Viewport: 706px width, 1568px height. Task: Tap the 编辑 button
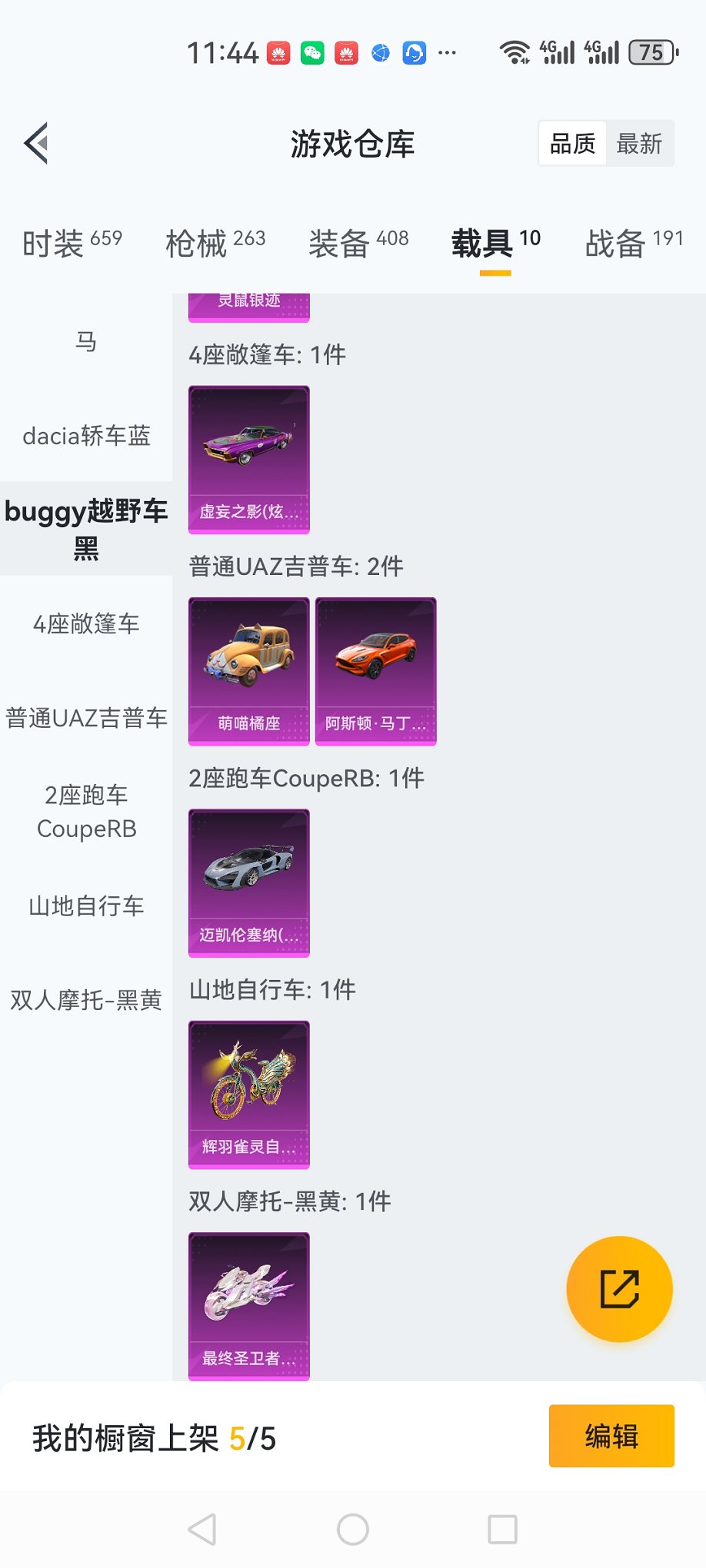click(x=611, y=1436)
